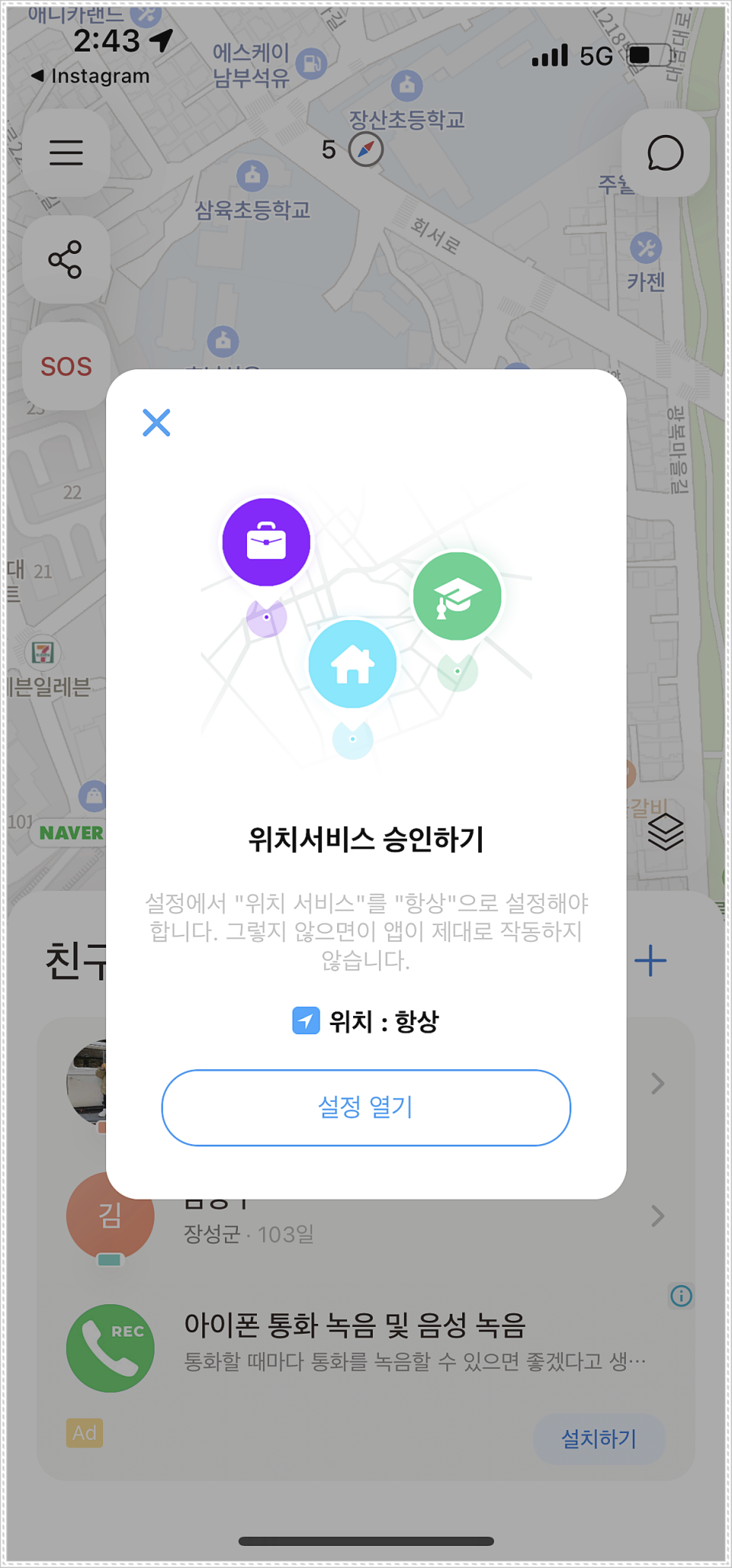Return to Instagram via the back link
This screenshot has height=1568, width=732.
click(x=89, y=77)
